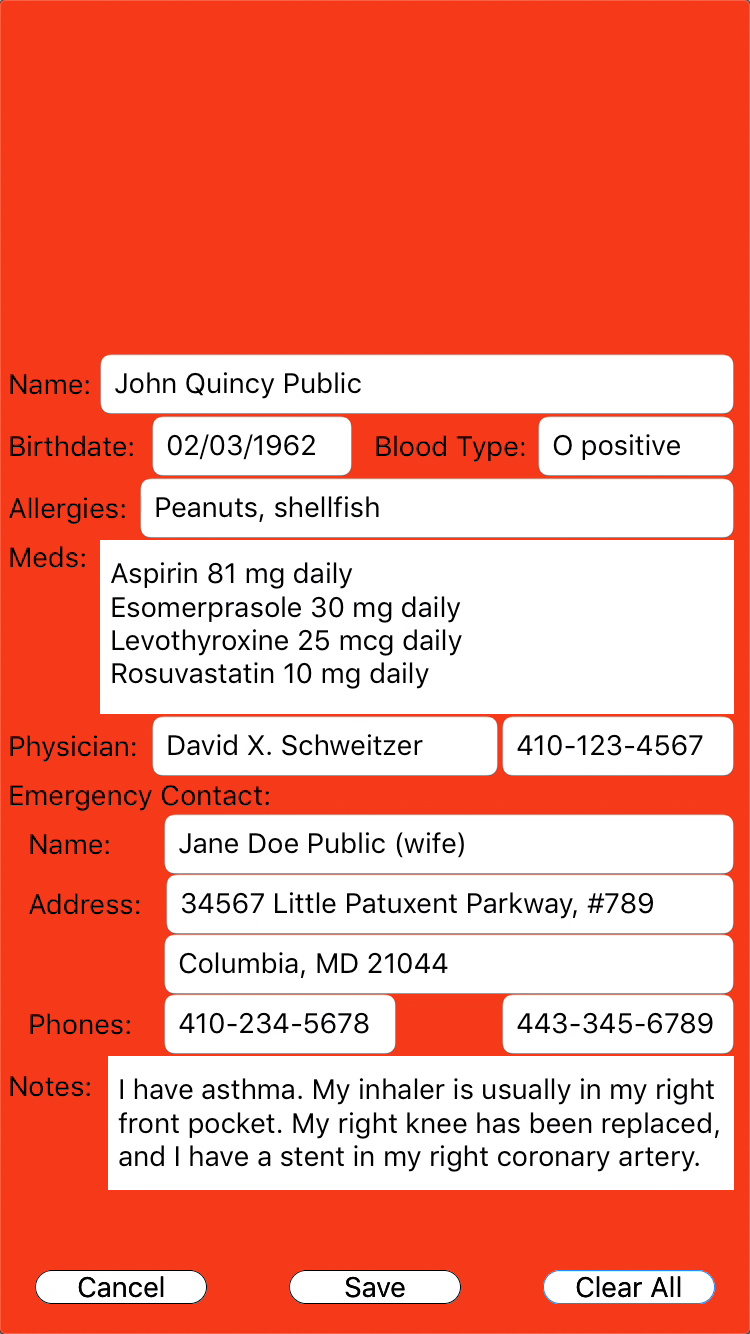Clear All fields
750x1334 pixels.
pos(629,1287)
